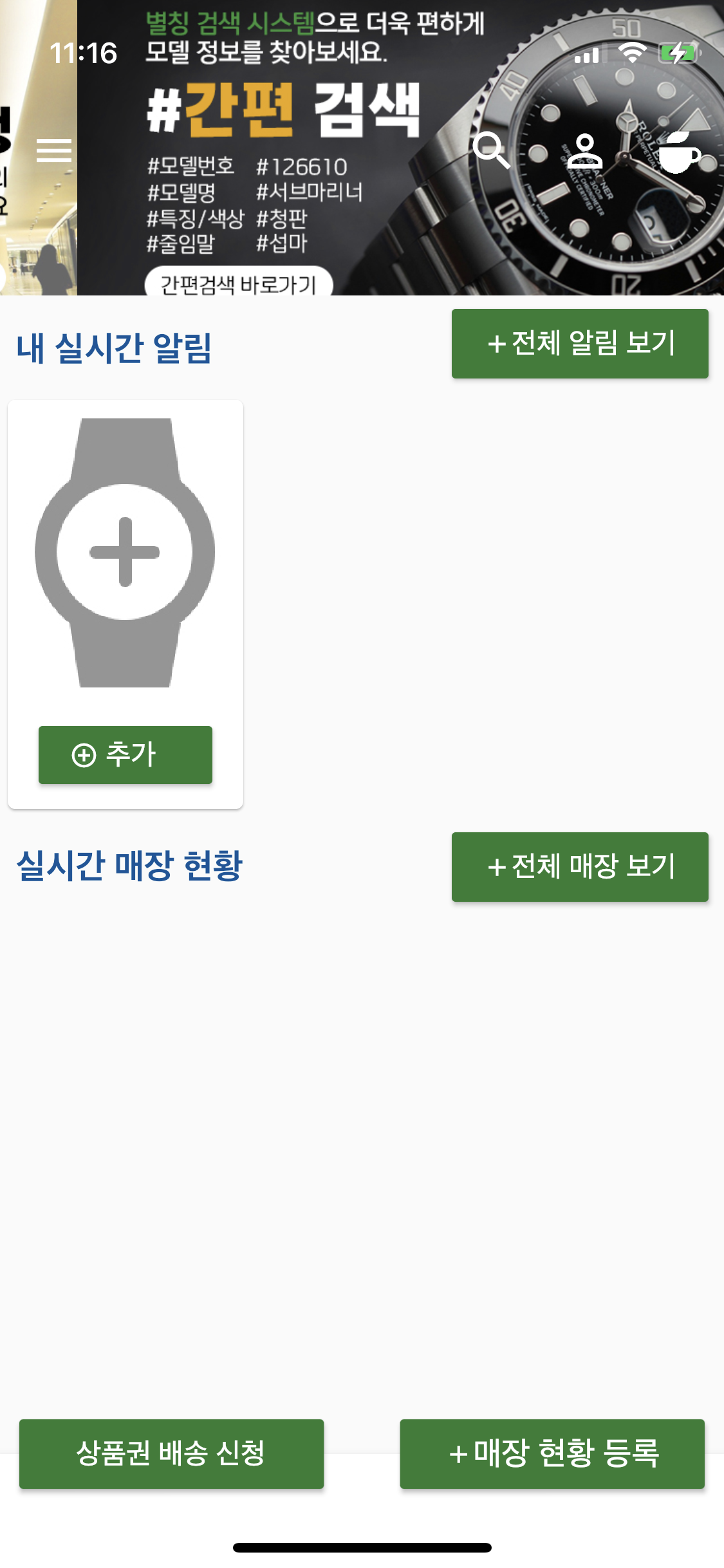Register store status via 매장 현황 등록
Viewport: 724px width, 1568px height.
[552, 1453]
